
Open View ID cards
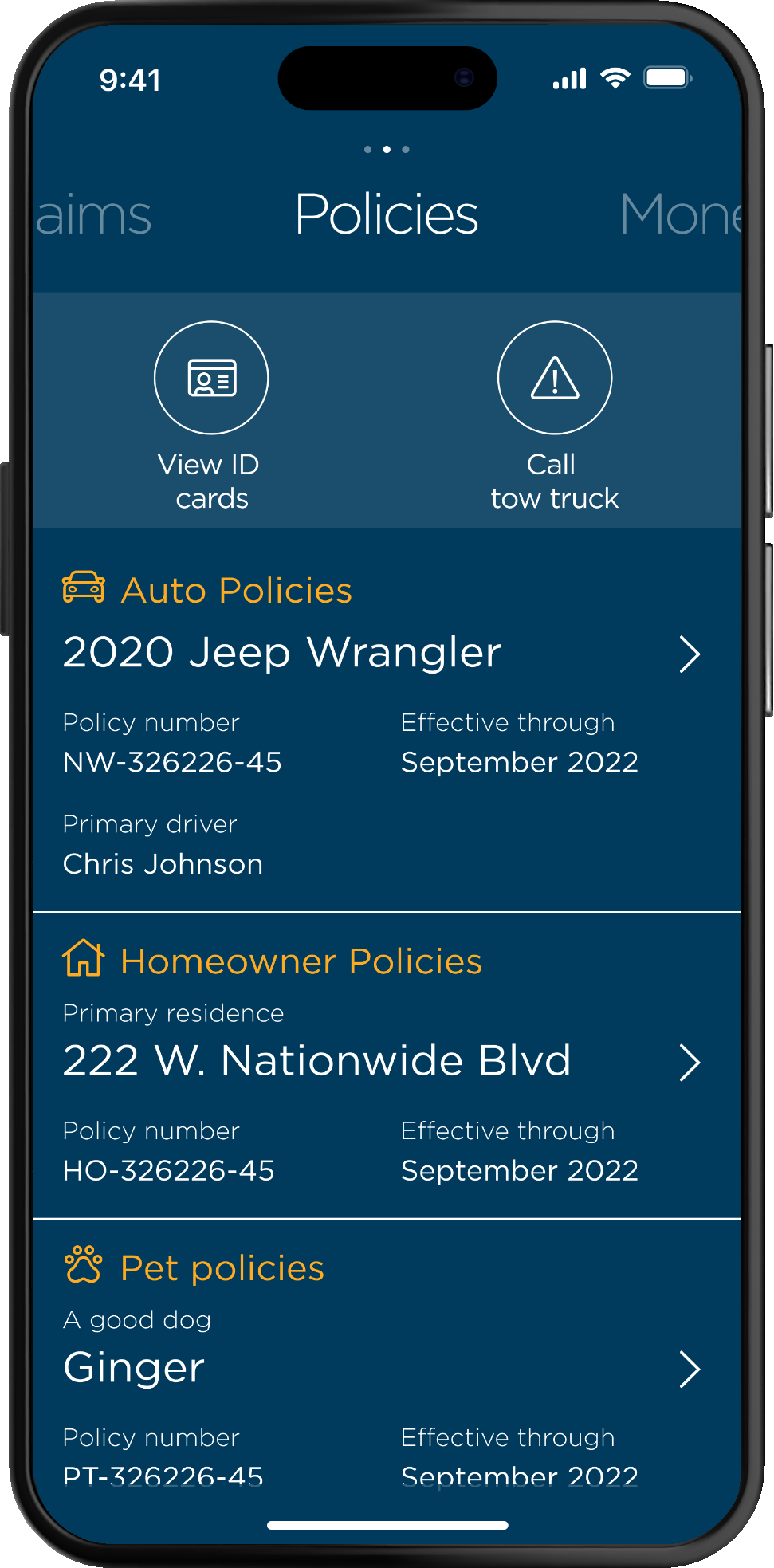click(x=211, y=379)
